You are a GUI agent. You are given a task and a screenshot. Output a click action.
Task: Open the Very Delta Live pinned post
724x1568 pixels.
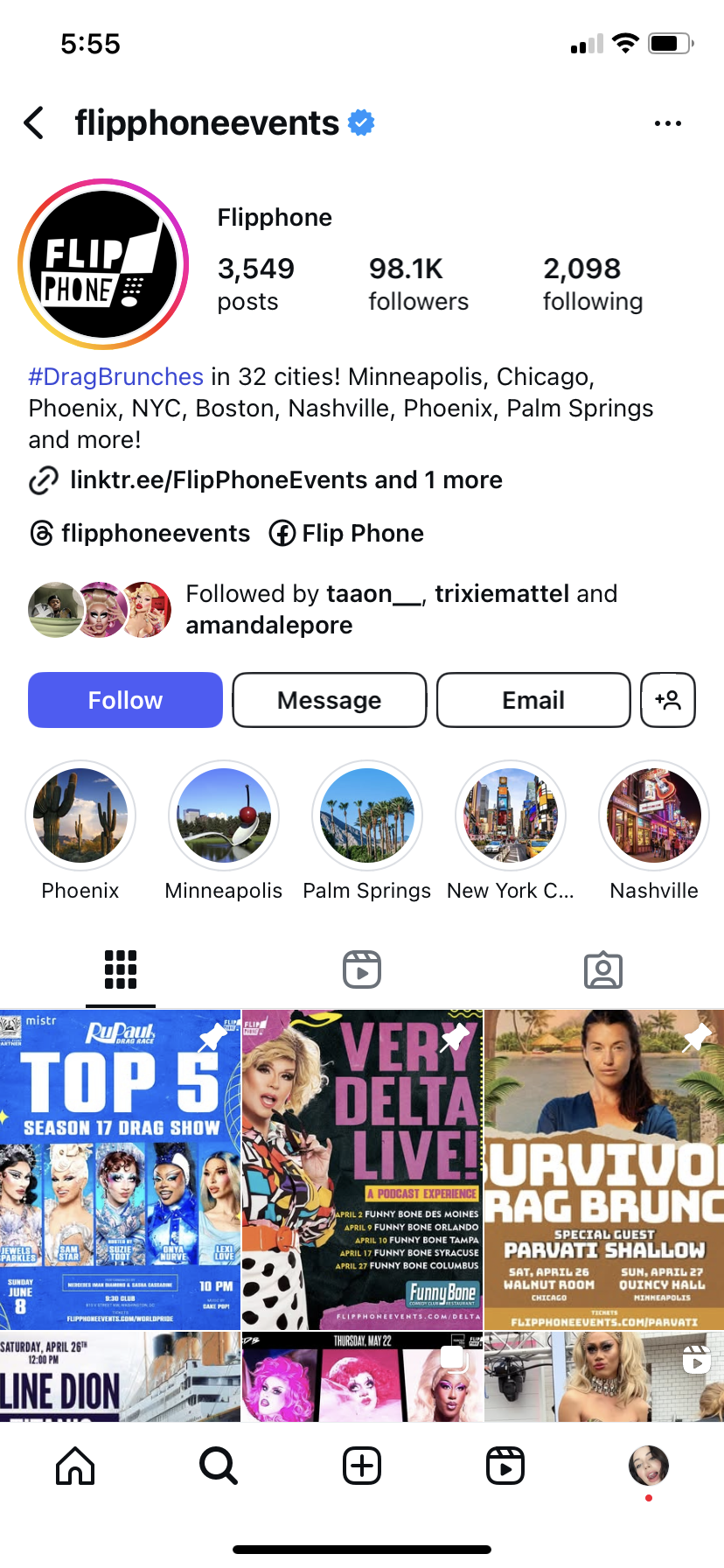[362, 1169]
